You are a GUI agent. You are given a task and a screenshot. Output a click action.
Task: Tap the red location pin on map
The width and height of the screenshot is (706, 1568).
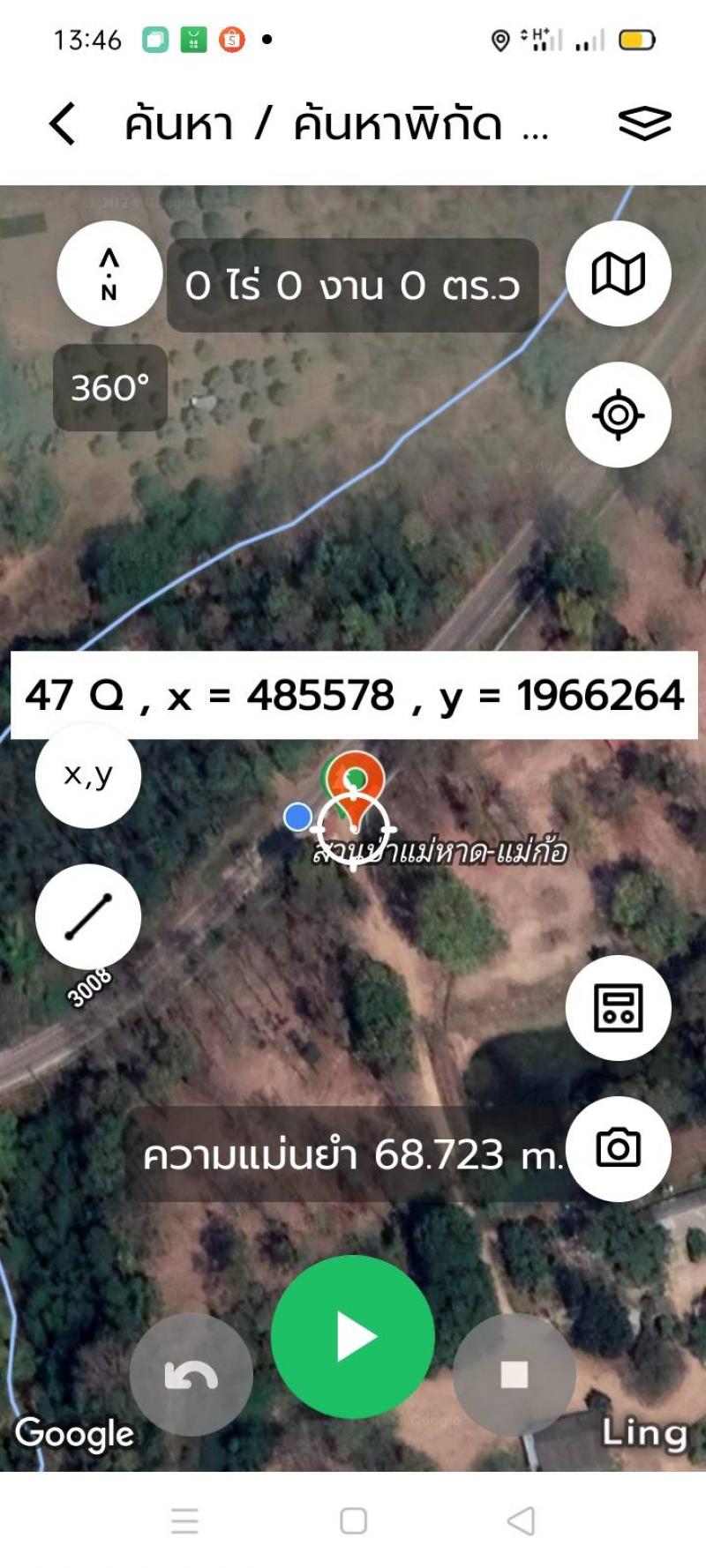[354, 780]
